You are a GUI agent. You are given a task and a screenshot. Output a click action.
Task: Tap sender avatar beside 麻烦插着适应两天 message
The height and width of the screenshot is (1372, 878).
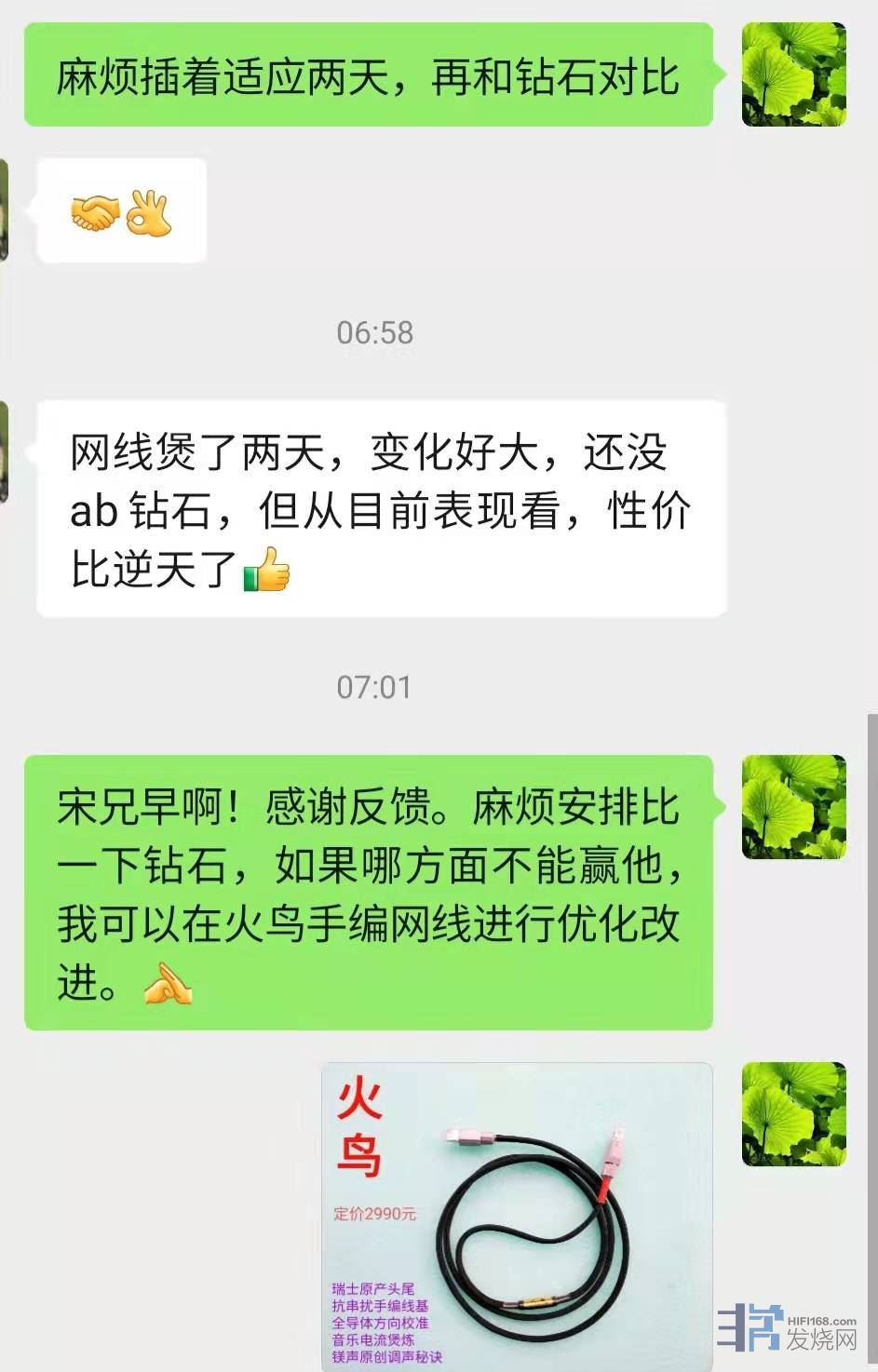(793, 74)
